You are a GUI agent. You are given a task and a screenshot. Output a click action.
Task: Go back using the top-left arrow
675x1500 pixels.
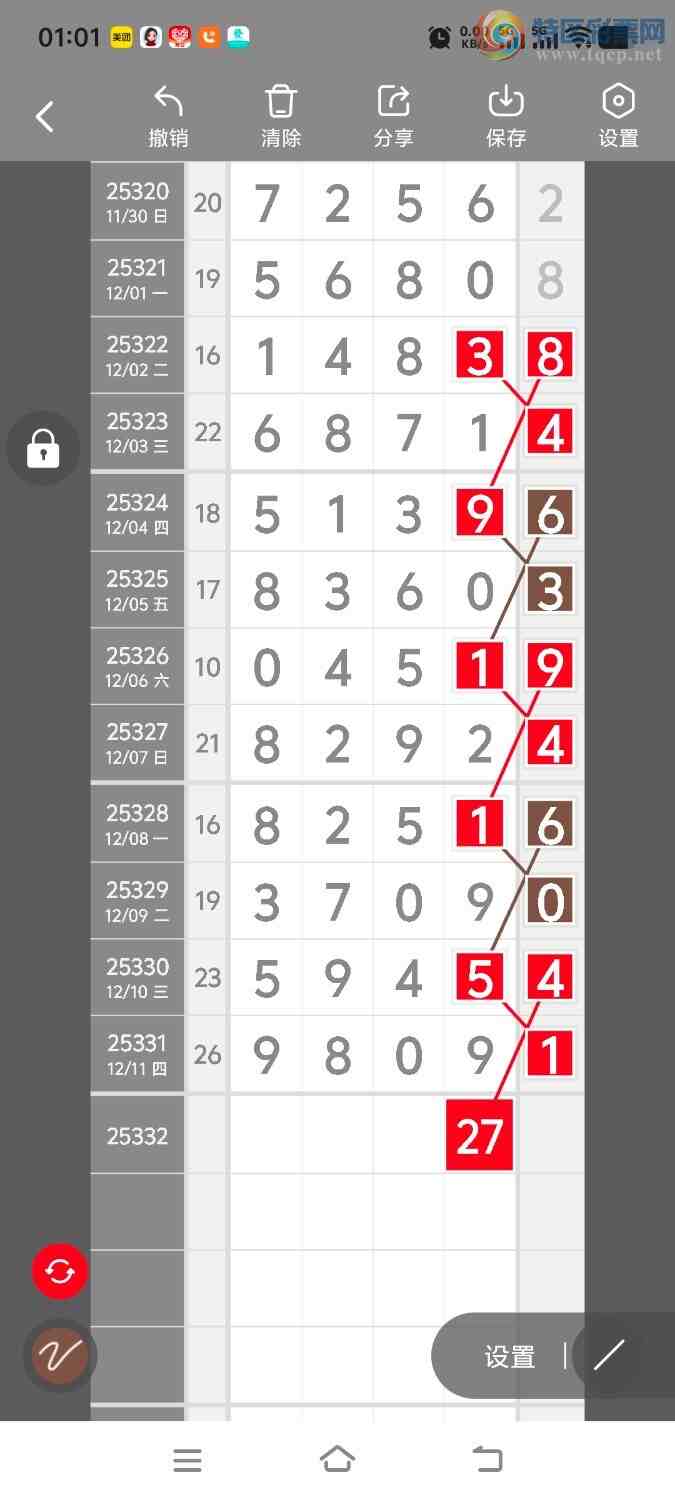[45, 117]
